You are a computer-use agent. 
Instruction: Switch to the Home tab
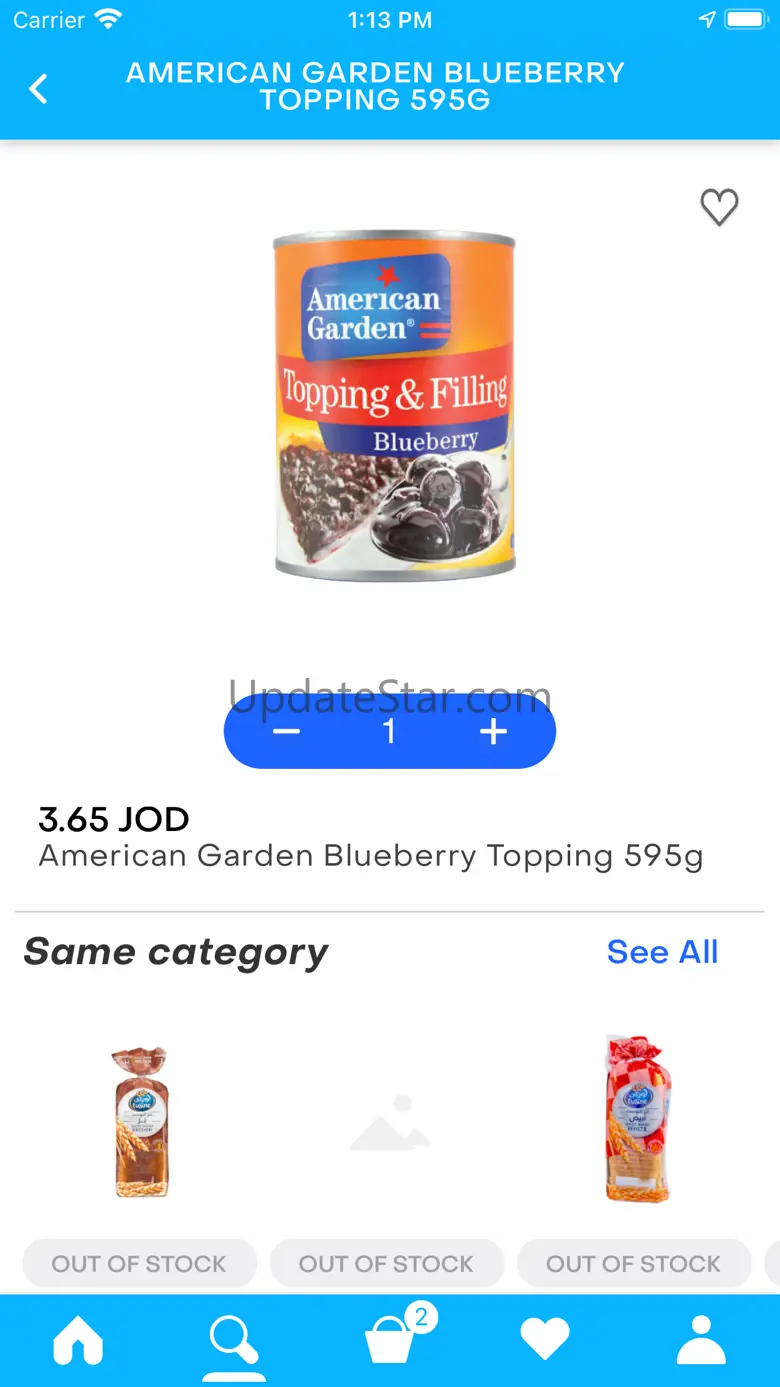(79, 1339)
